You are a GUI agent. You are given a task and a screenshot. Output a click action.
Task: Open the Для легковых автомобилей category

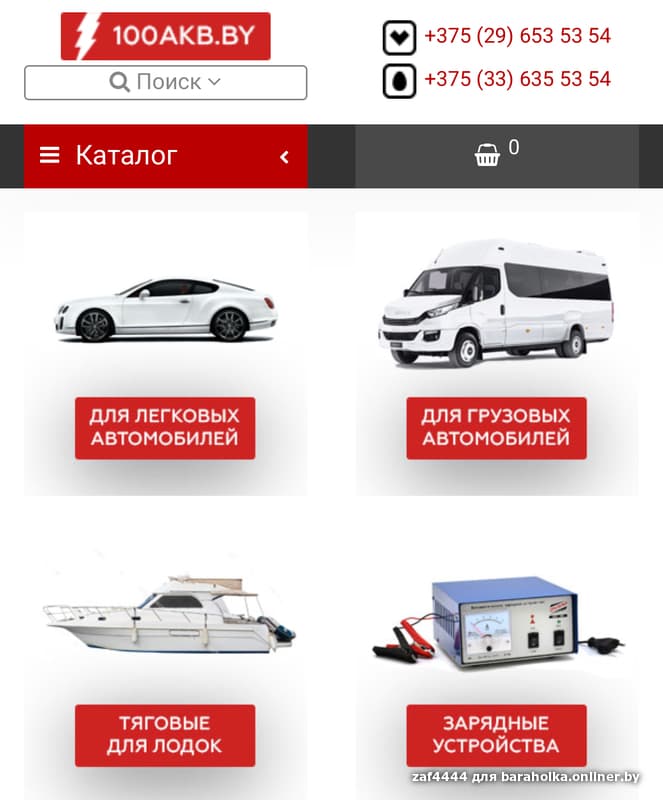coord(165,428)
